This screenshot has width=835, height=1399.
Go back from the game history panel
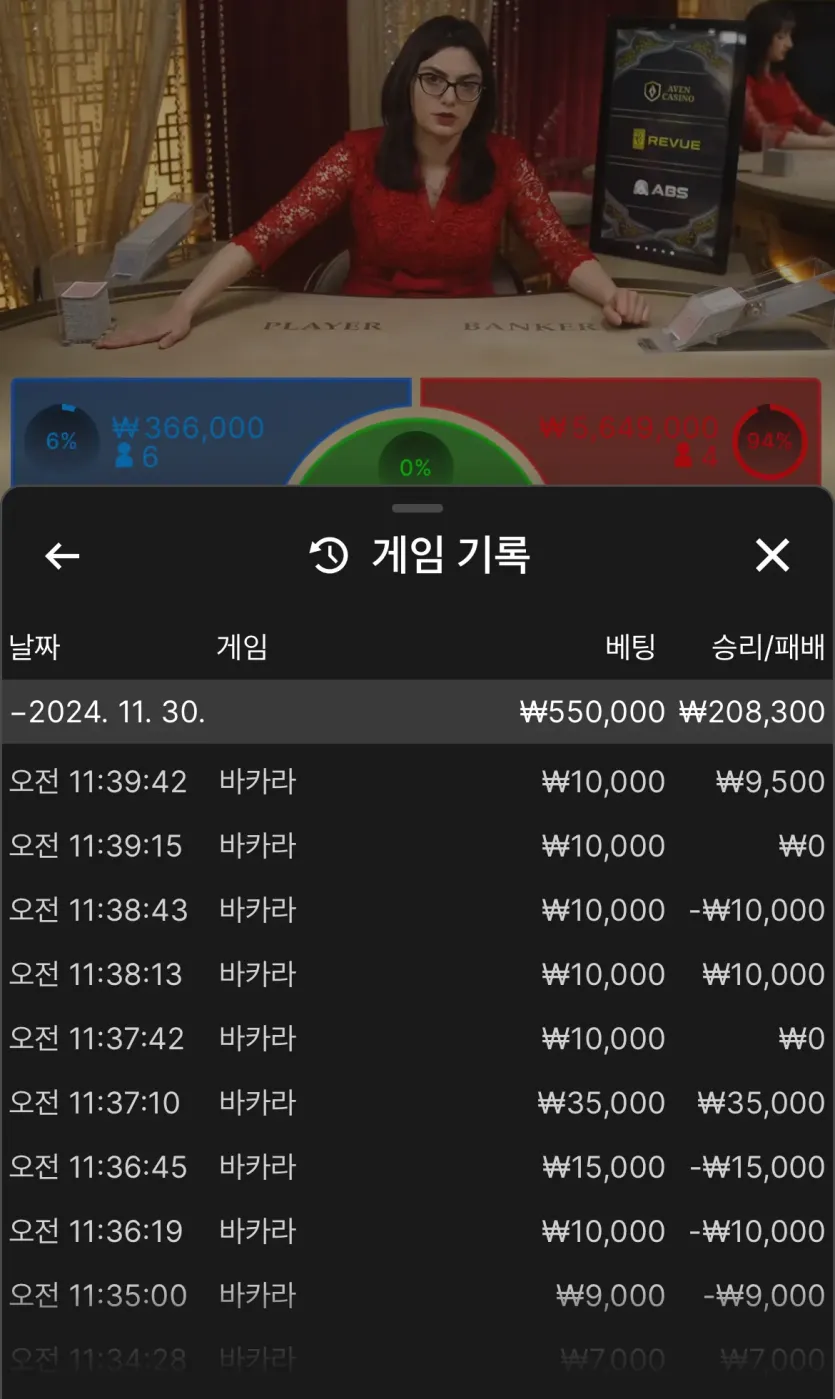62,556
